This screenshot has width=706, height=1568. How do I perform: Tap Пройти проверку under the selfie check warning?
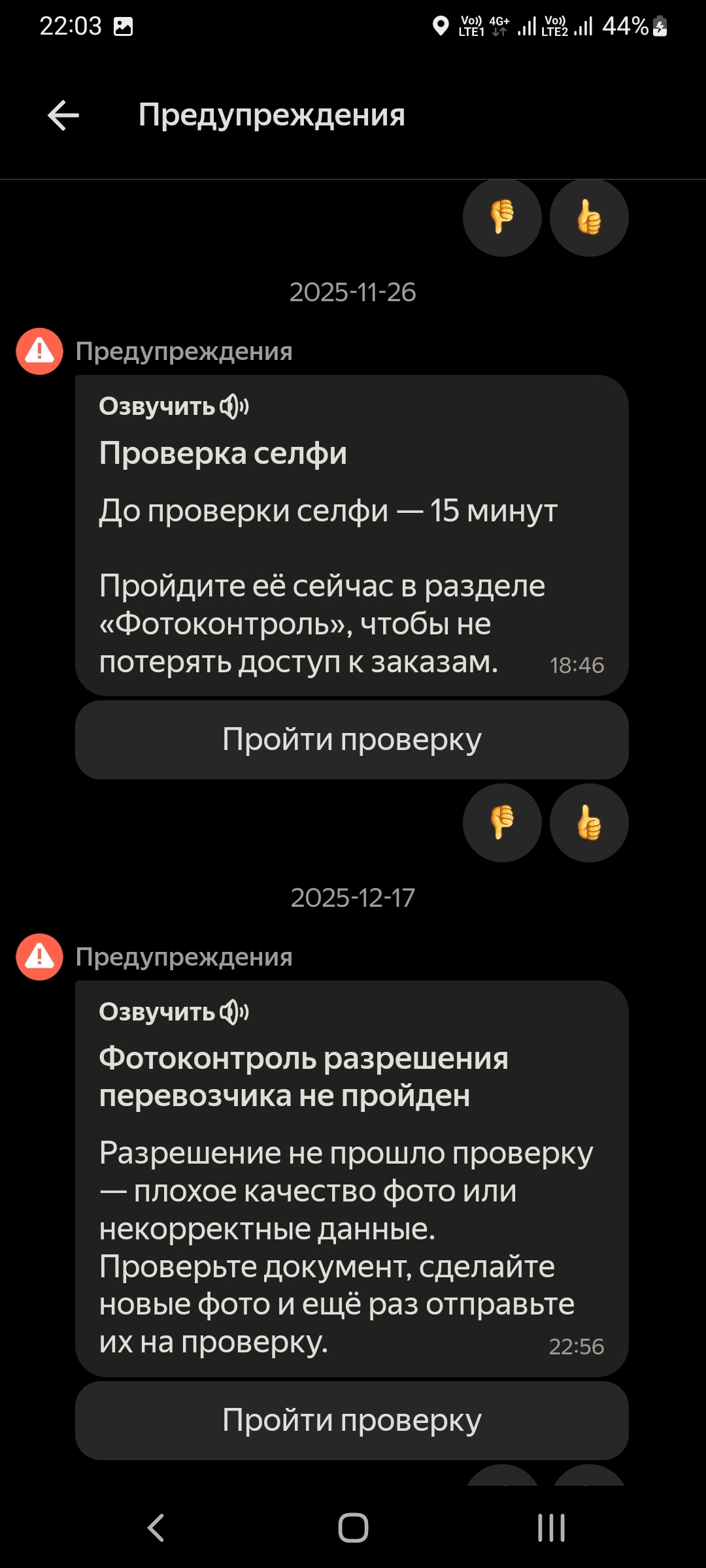click(352, 740)
